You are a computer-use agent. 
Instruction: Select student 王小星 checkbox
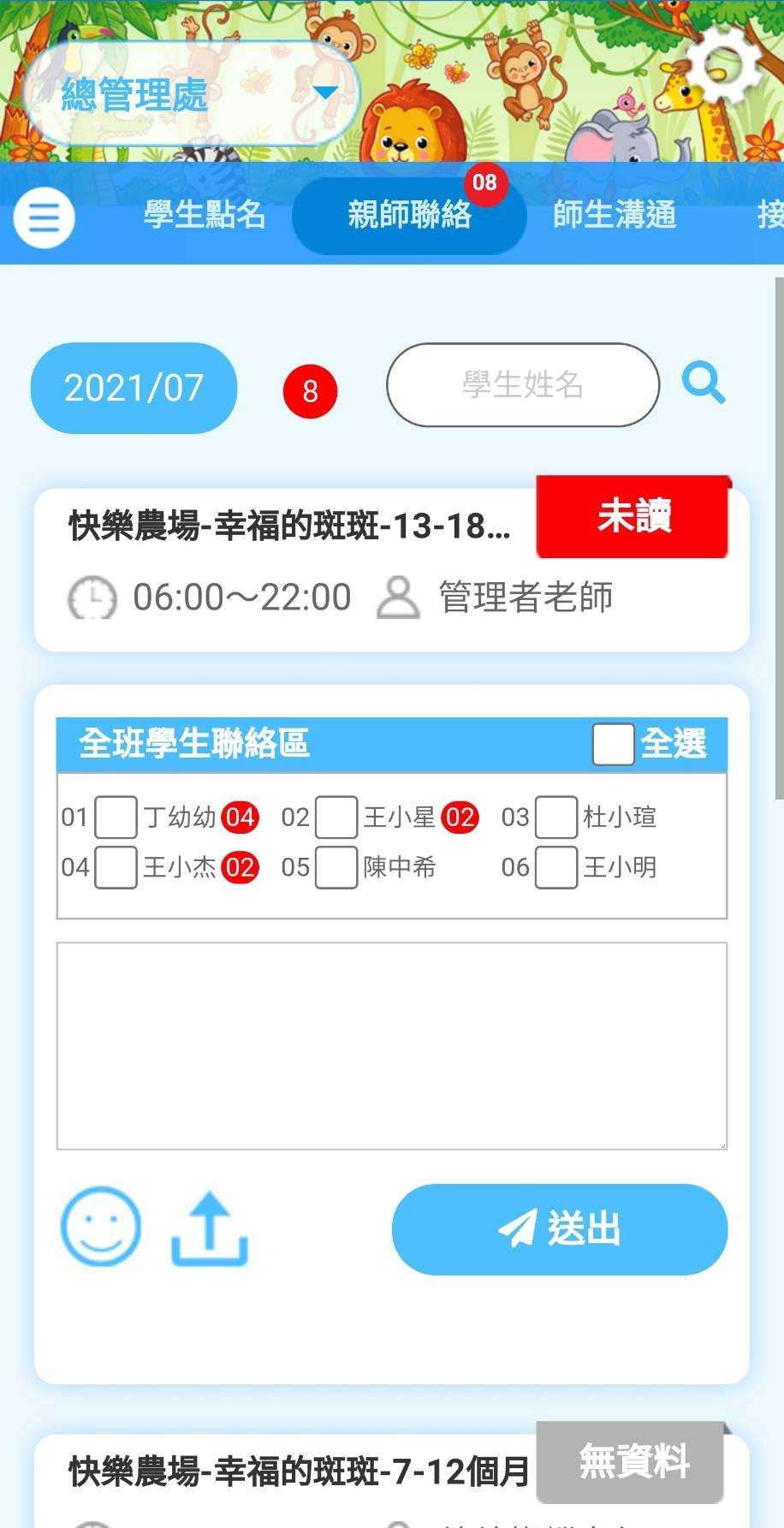(x=336, y=817)
